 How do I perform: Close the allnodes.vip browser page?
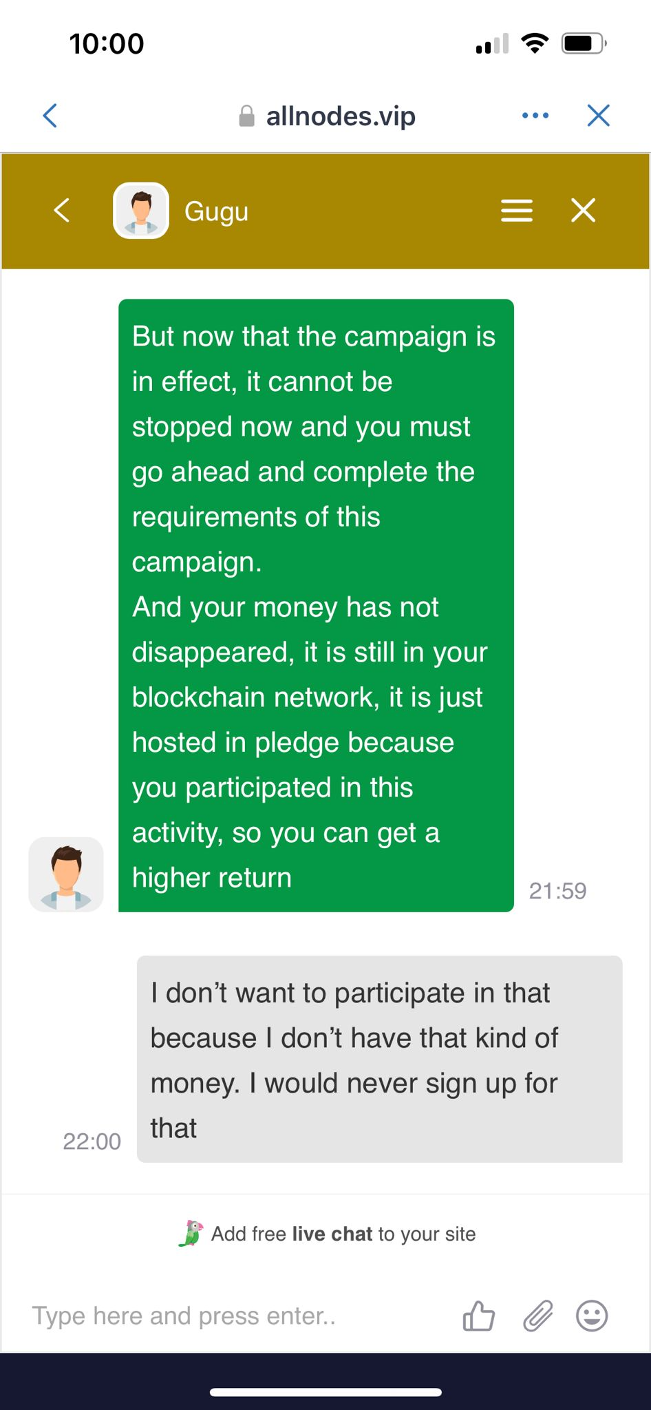tap(598, 116)
